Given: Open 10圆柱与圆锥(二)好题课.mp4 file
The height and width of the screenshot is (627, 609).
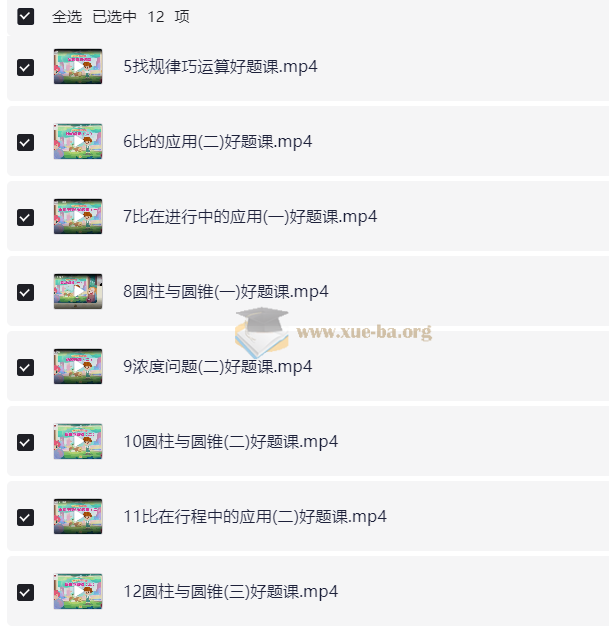Looking at the screenshot, I should pos(230,442).
